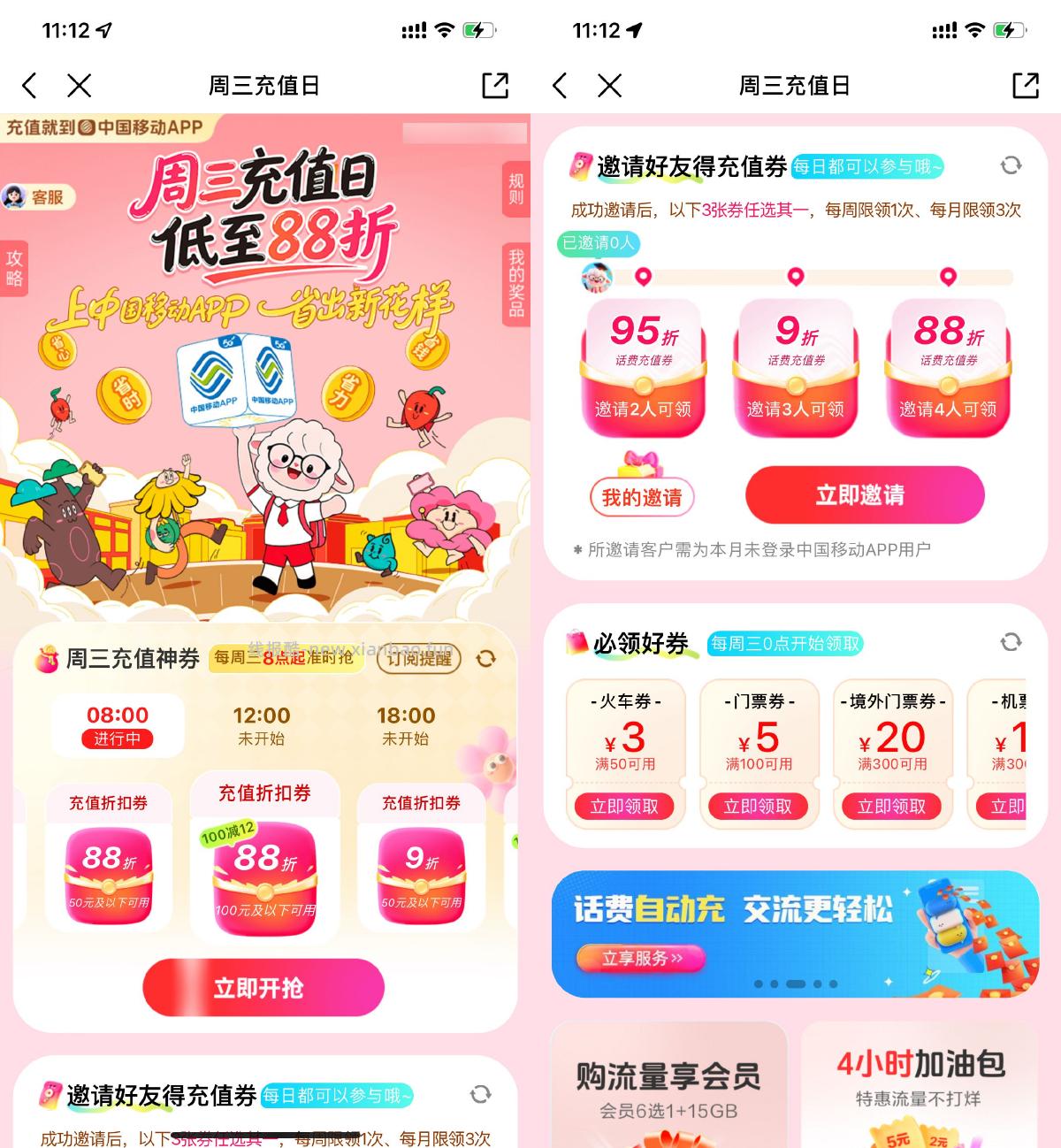Tap 立即邀请 to invite friends

[x=864, y=495]
